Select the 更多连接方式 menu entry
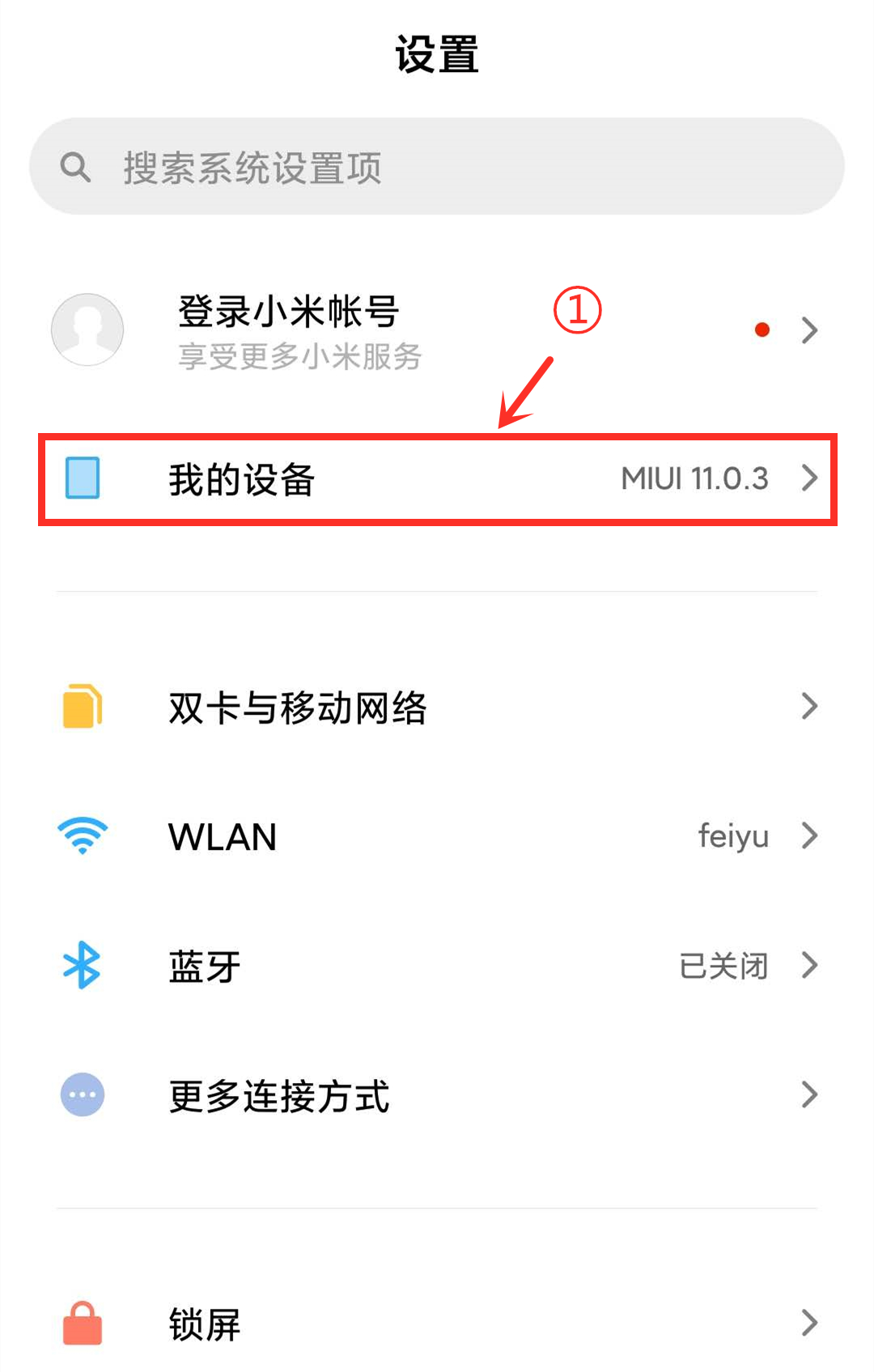Viewport: 874px width, 1372px height. (437, 1095)
